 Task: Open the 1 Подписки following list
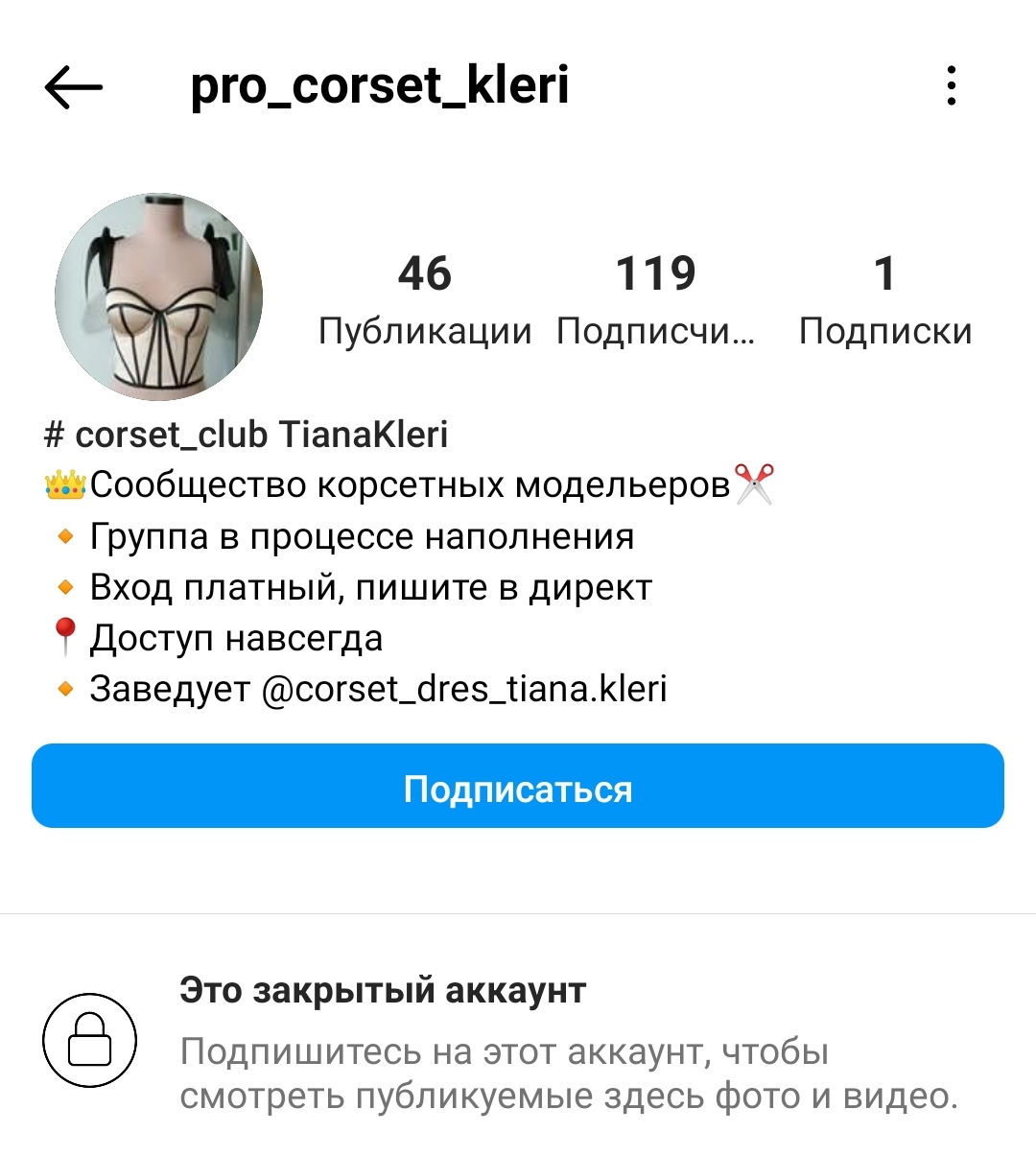coord(884,299)
